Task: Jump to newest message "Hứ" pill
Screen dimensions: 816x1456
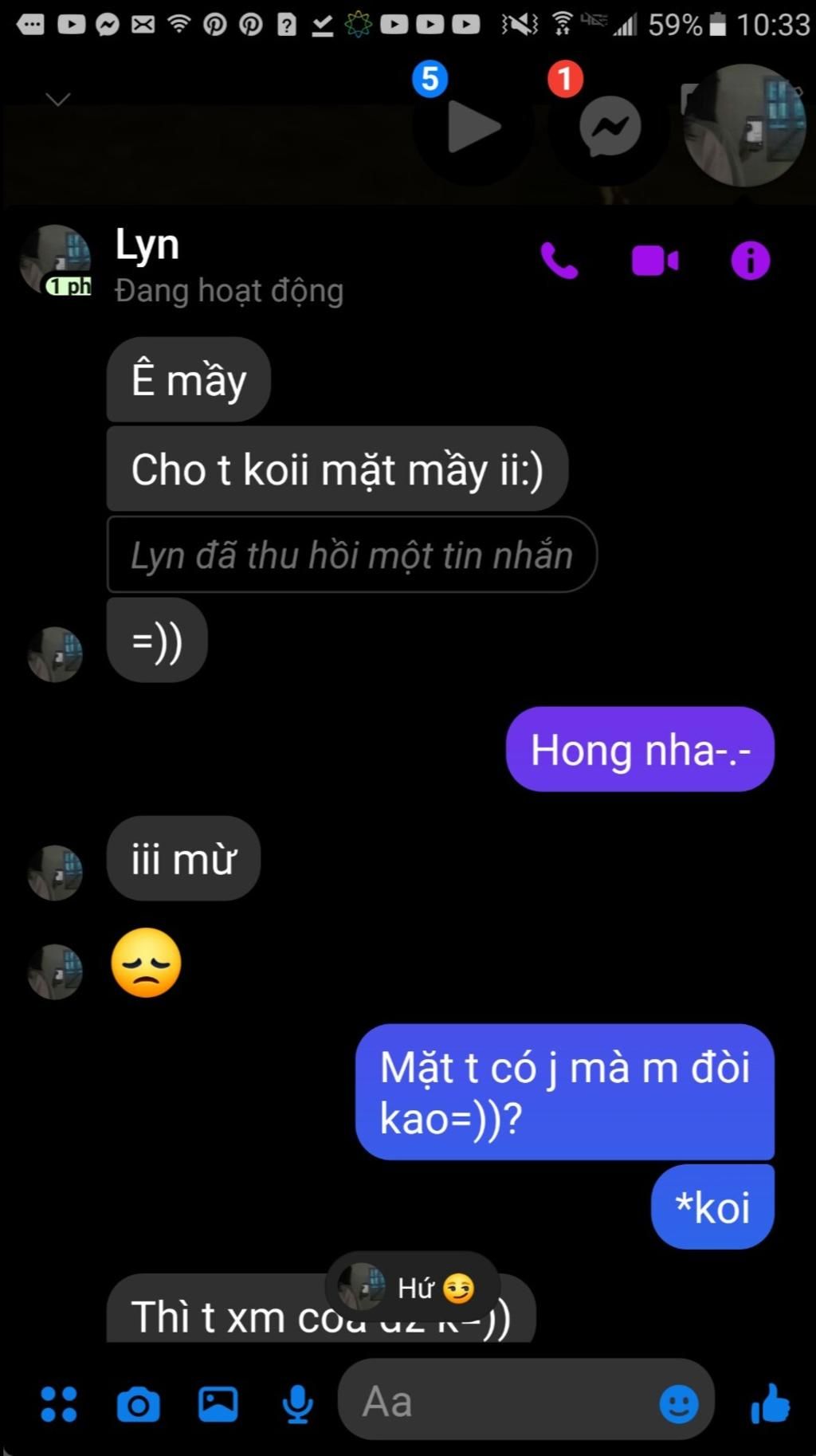Action: click(413, 1287)
